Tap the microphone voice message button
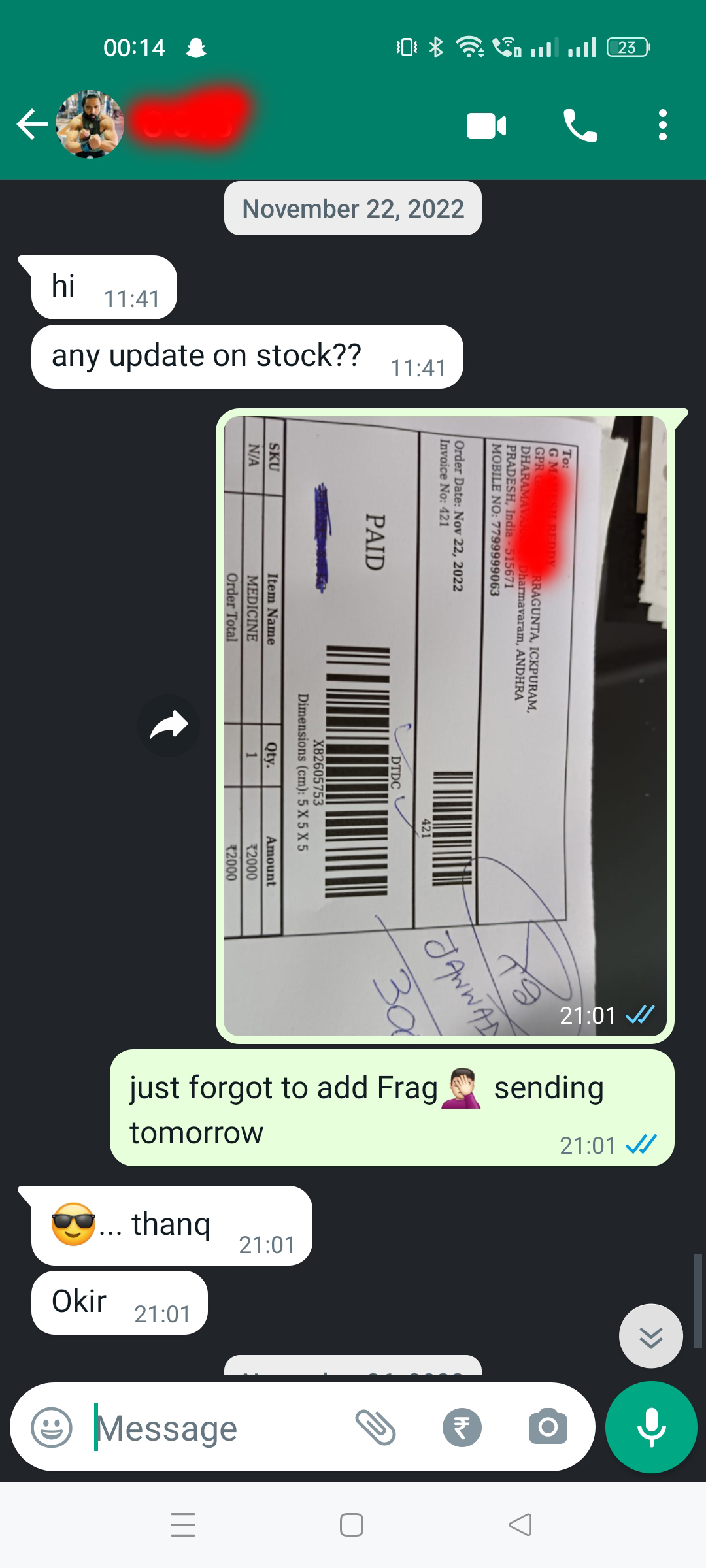This screenshot has width=706, height=1568. pyautogui.click(x=651, y=1428)
